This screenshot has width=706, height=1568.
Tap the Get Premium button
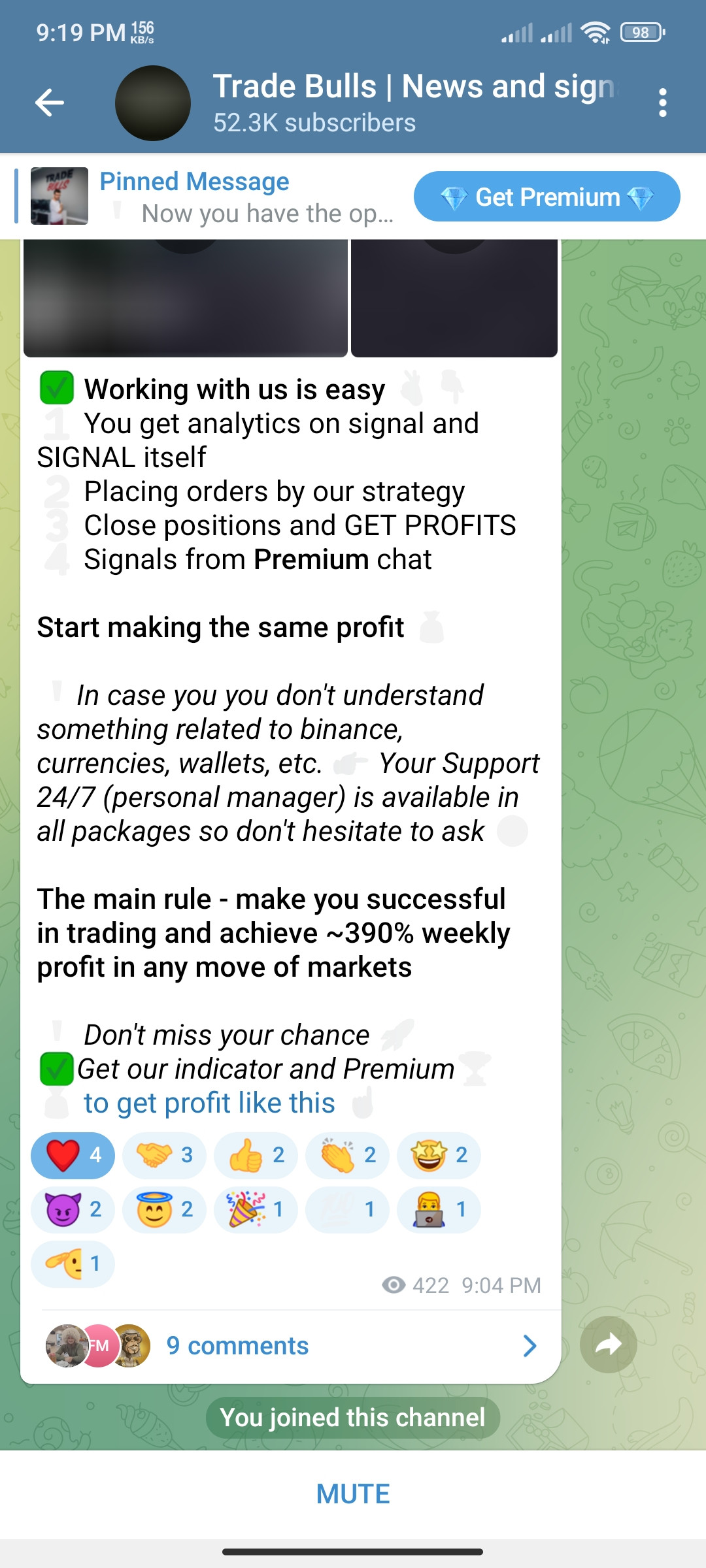tap(546, 197)
